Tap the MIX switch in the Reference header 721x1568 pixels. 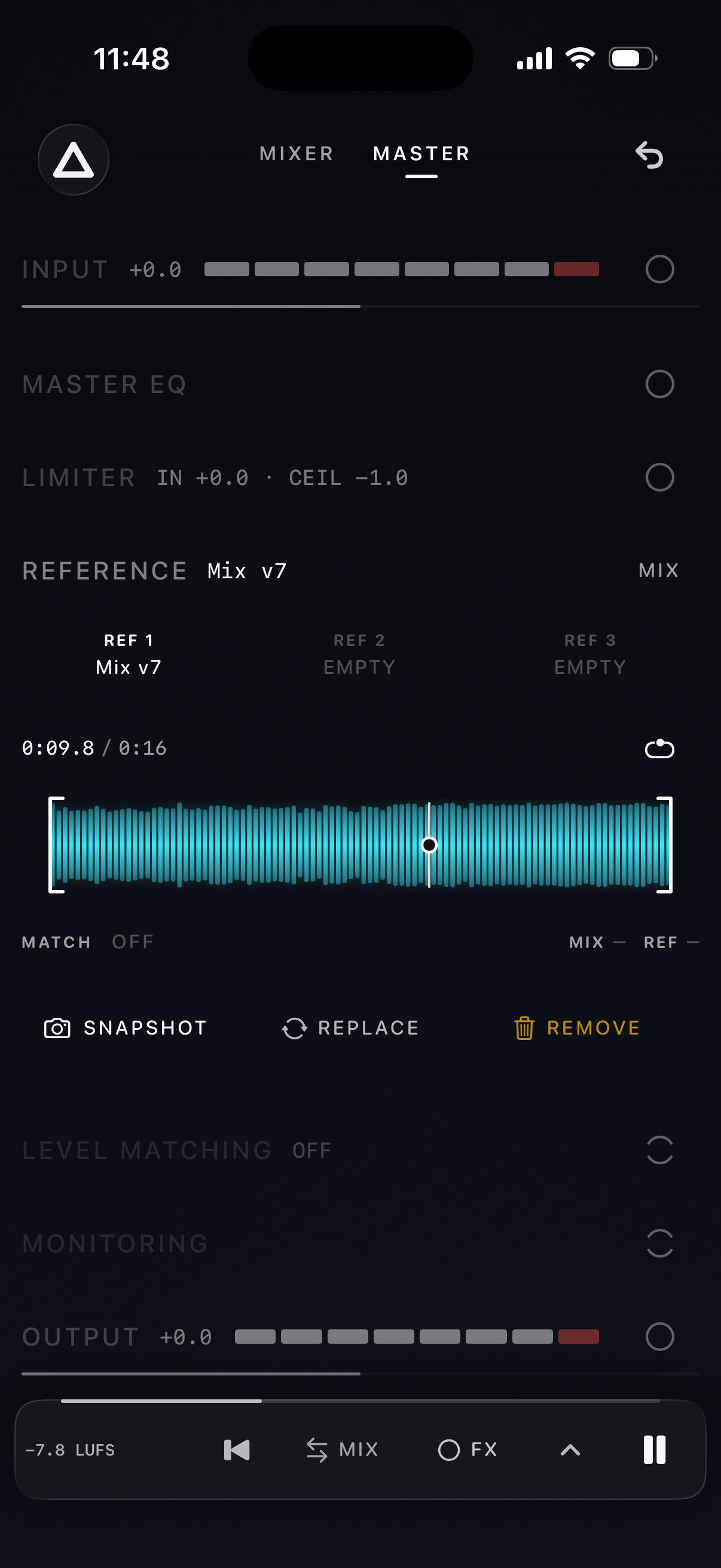658,571
